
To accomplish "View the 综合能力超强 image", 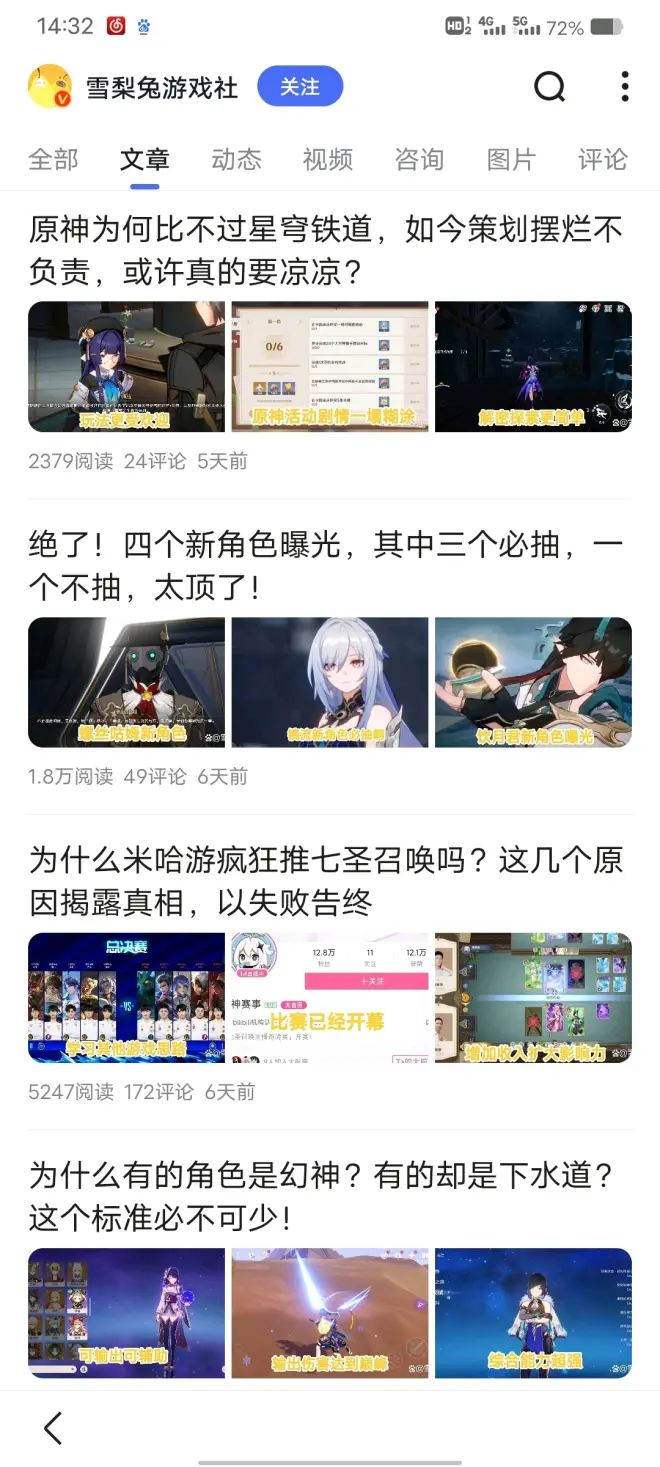I will pos(533,1313).
